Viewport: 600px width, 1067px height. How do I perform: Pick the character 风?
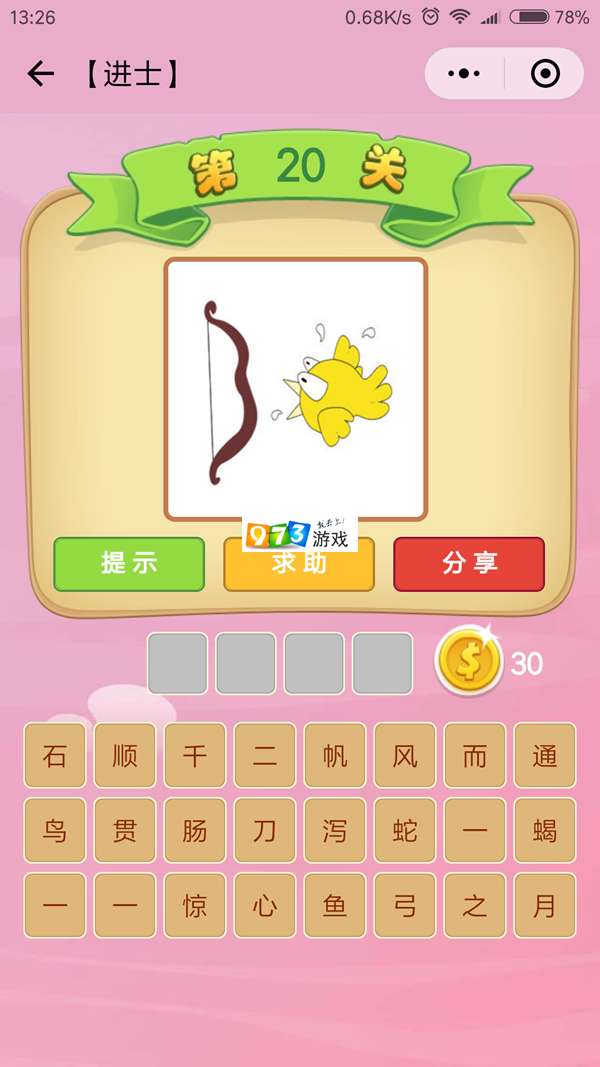[x=405, y=756]
